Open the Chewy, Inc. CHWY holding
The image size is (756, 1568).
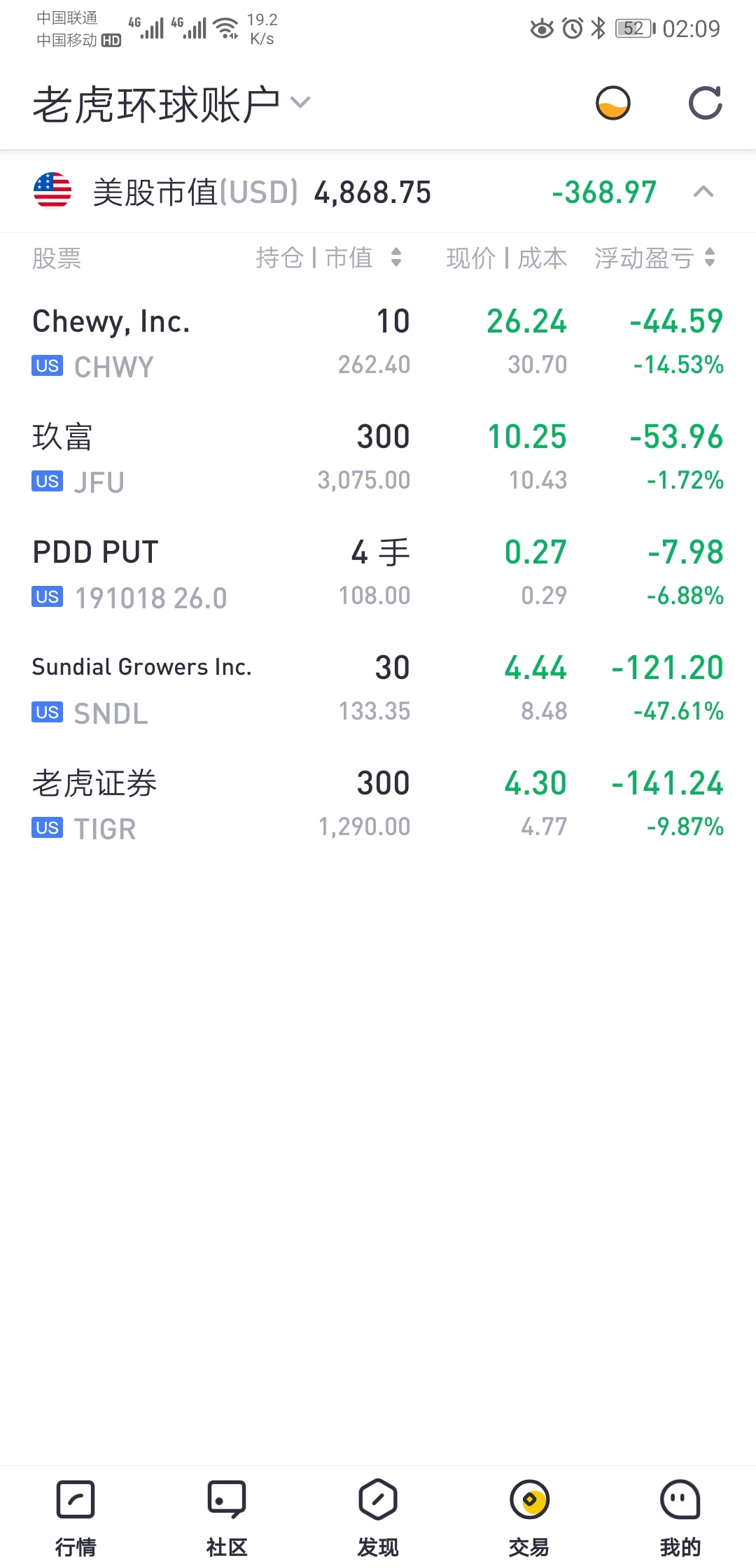378,342
